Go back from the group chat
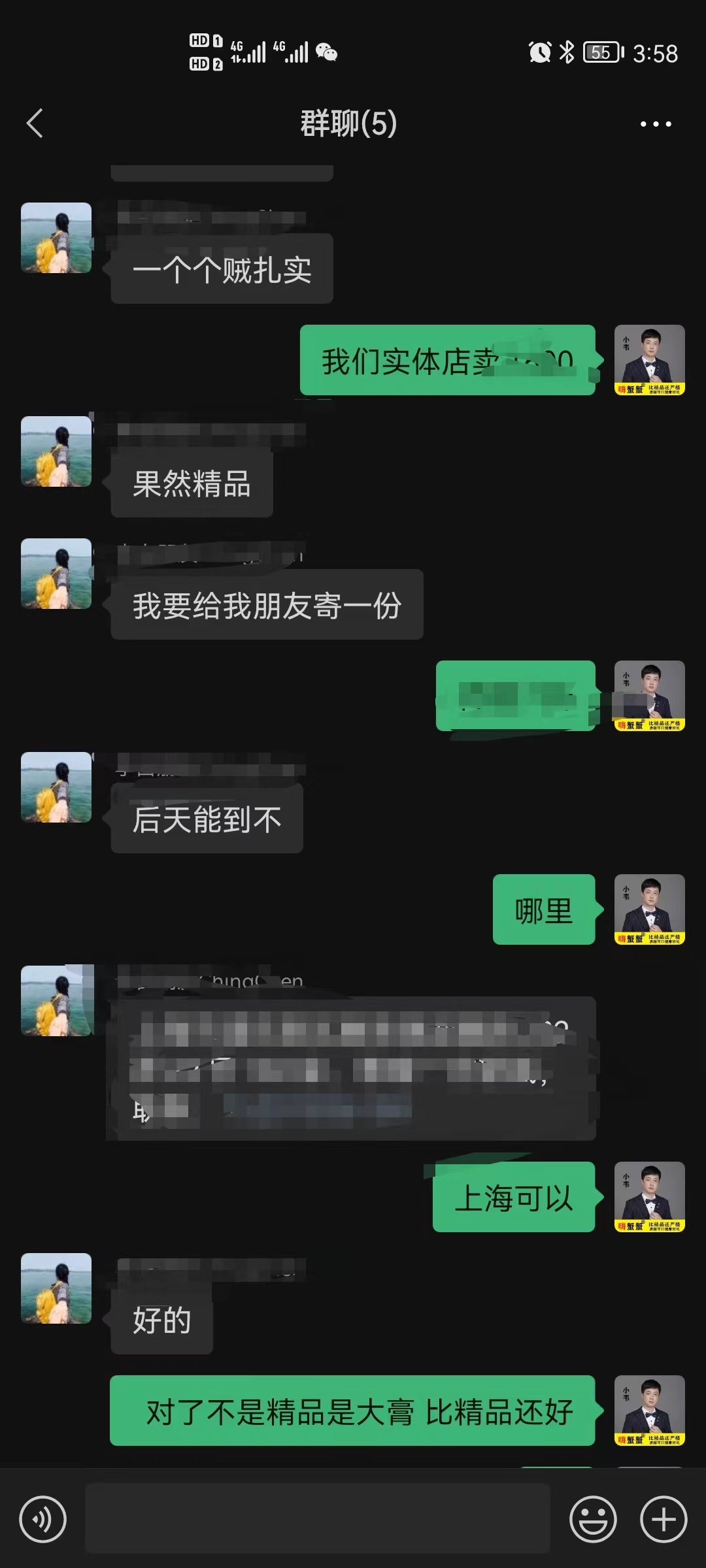The height and width of the screenshot is (1568, 706). pyautogui.click(x=35, y=123)
